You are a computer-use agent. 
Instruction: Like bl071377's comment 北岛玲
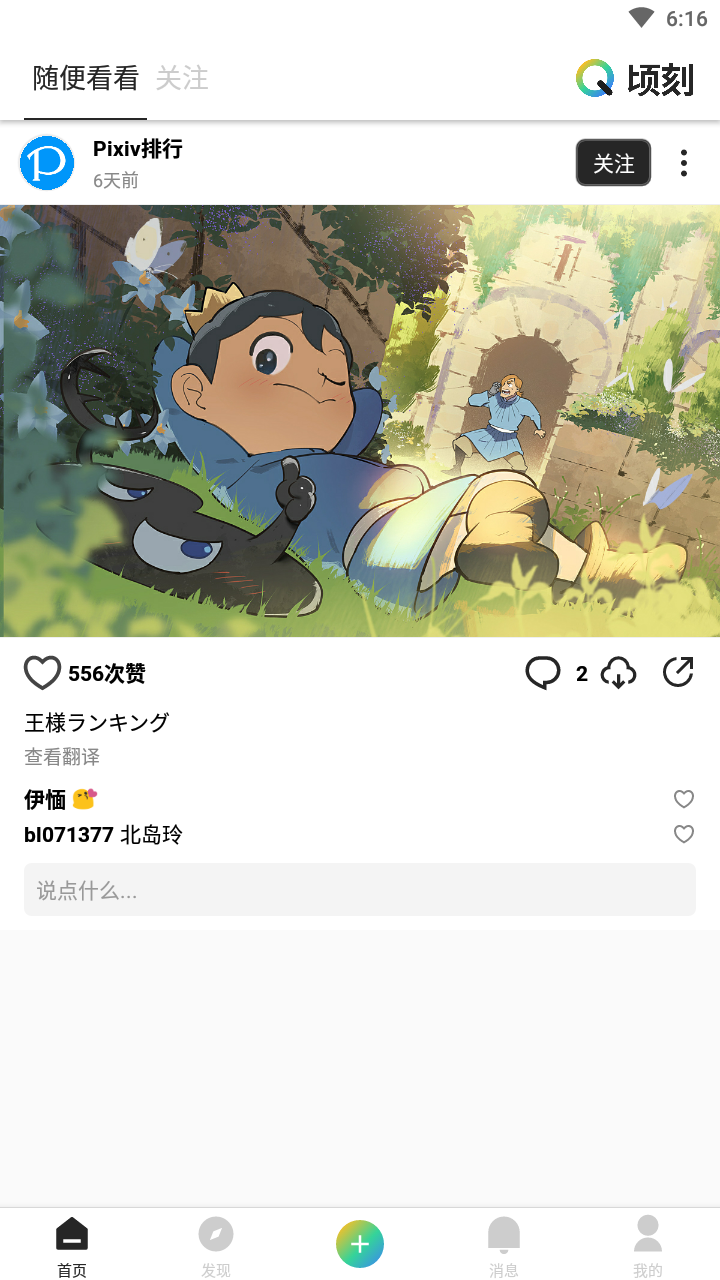pos(684,834)
